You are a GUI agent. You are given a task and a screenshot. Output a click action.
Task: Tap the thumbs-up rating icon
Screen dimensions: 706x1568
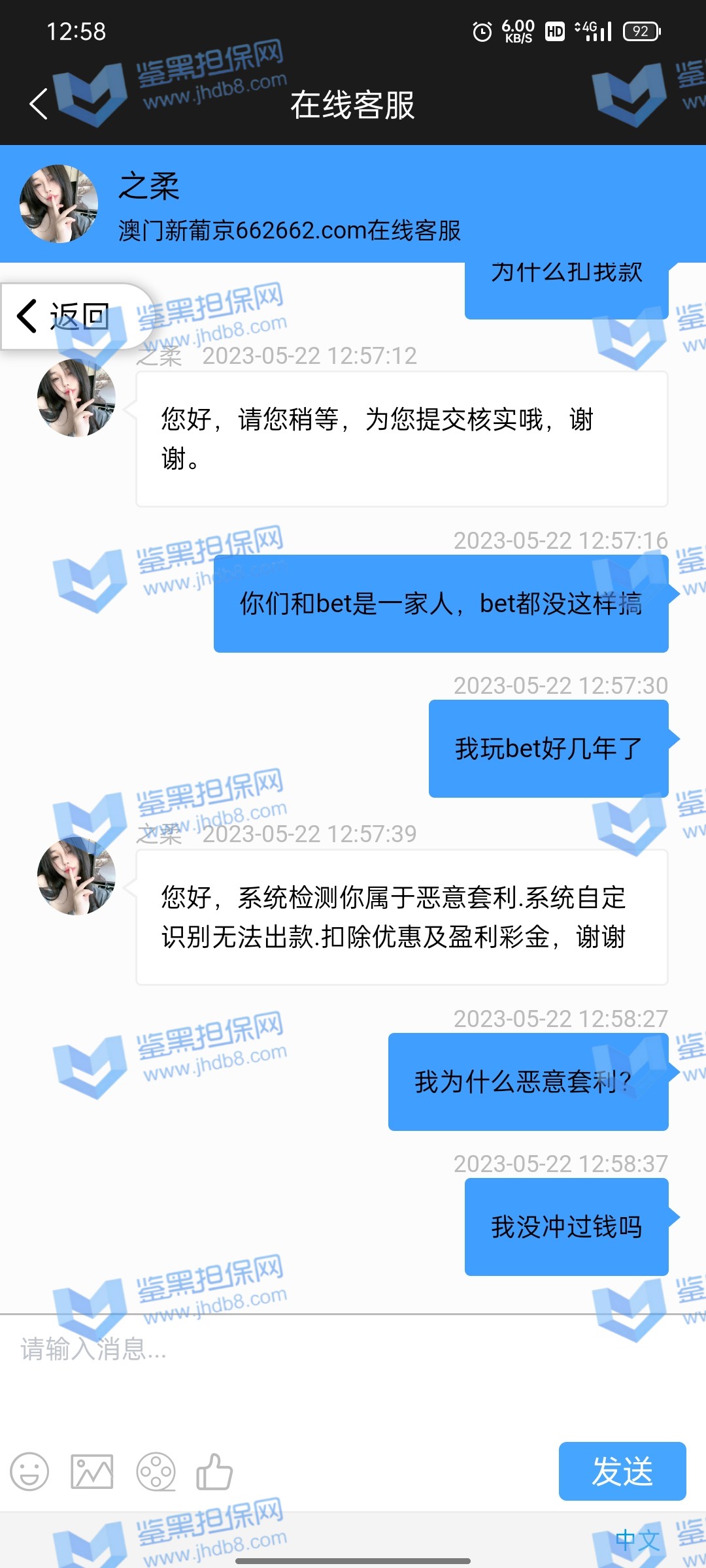click(214, 1472)
